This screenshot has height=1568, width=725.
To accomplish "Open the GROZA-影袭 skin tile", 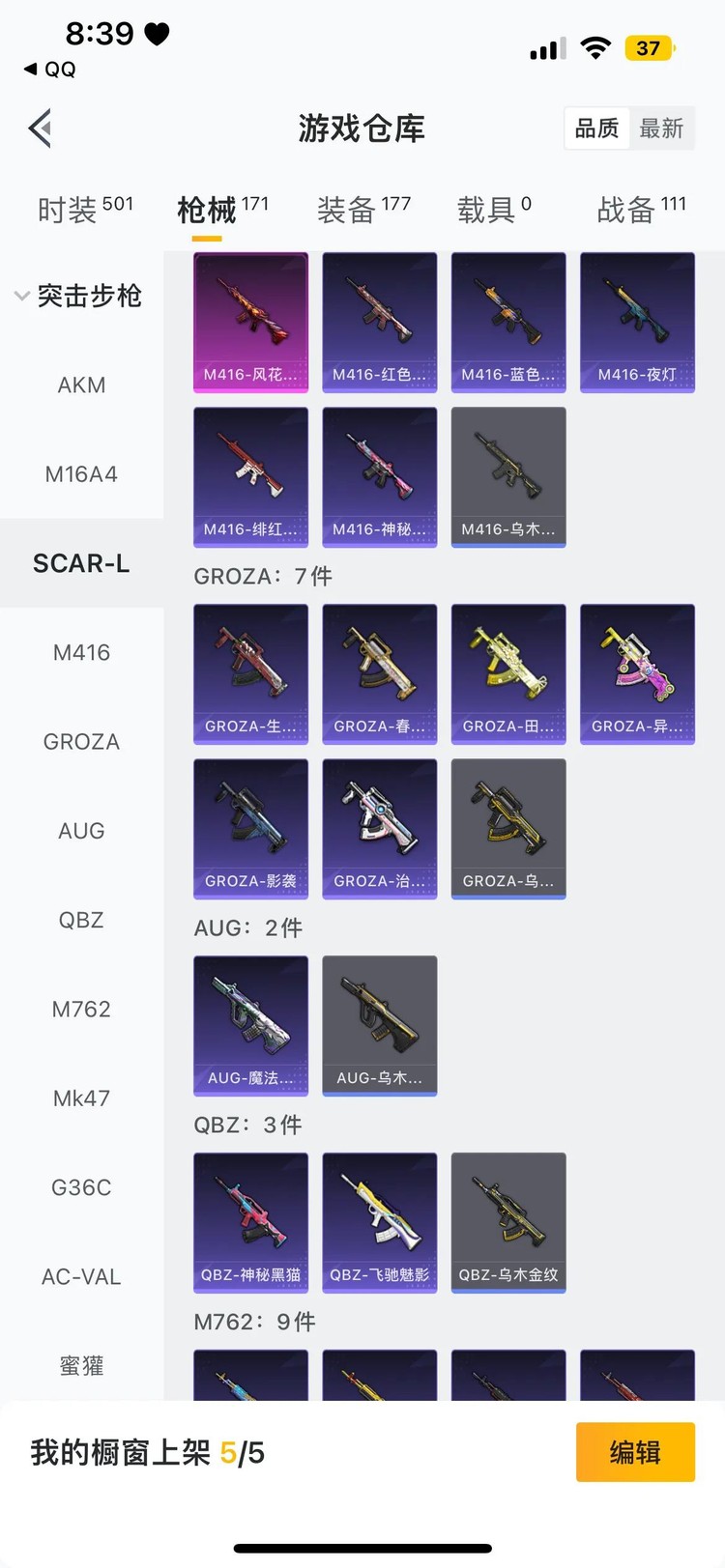I will pos(250,828).
